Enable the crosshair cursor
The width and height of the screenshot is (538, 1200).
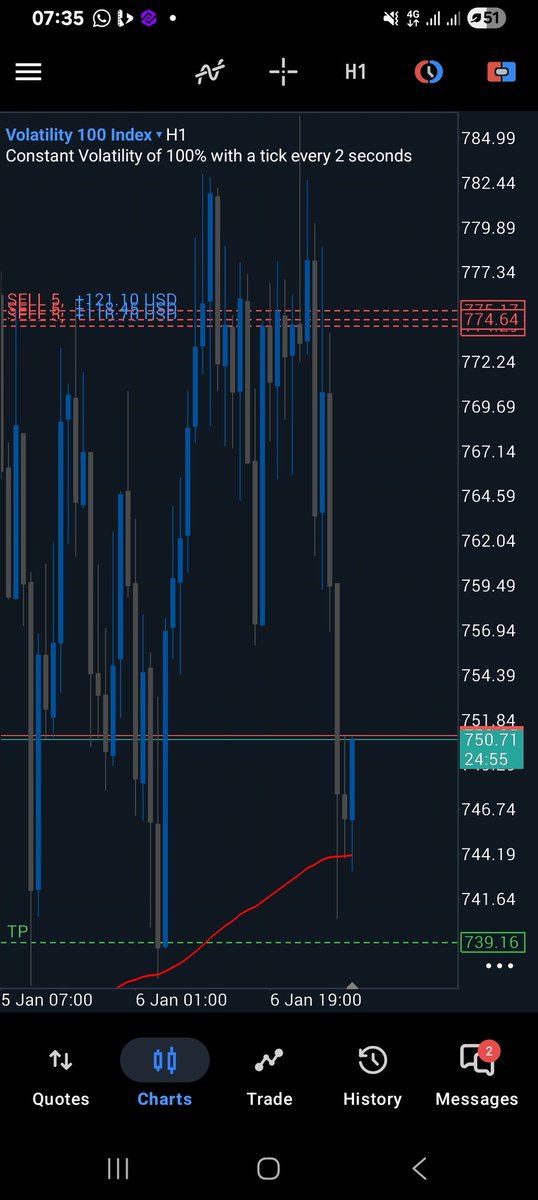pyautogui.click(x=283, y=72)
